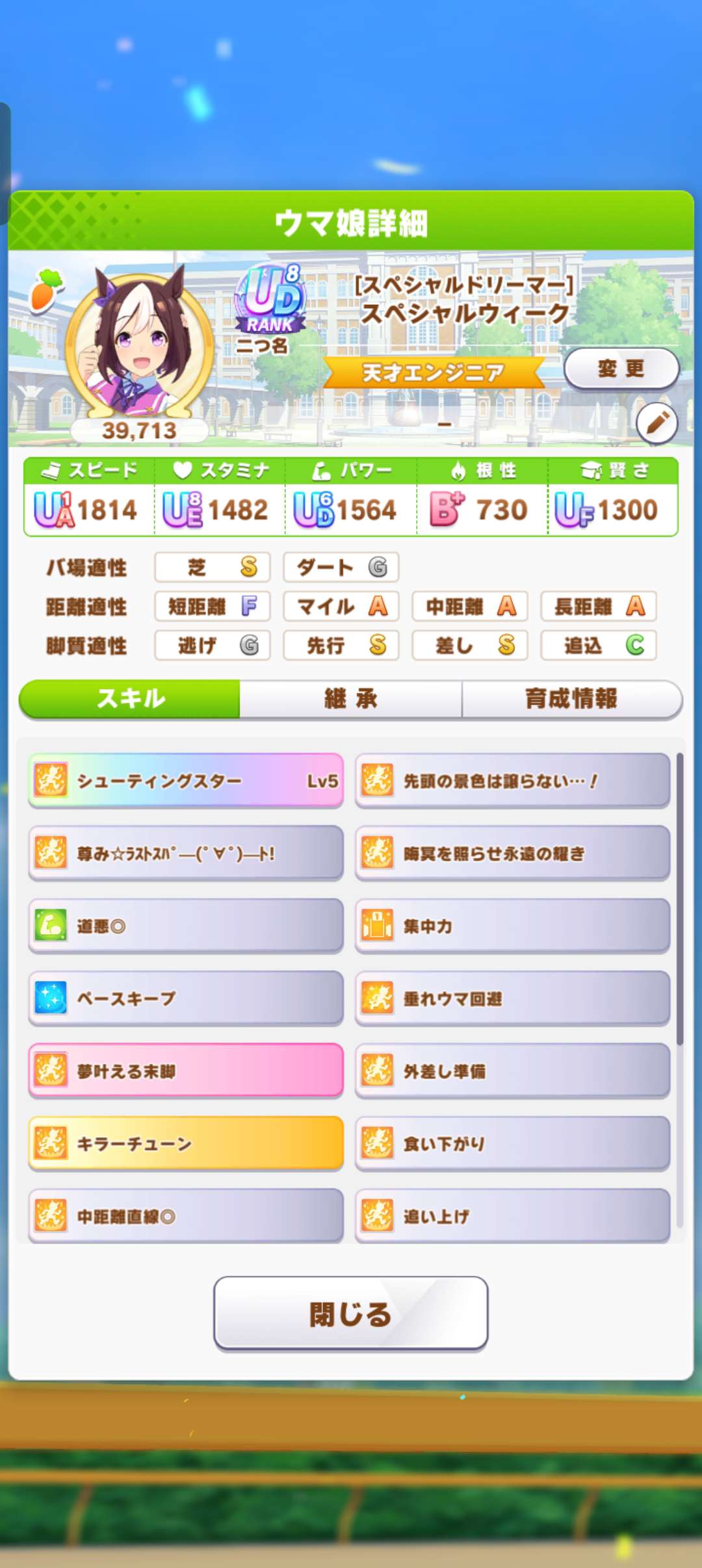Open skill シューティングスター details
Viewport: 702px width, 1568px height.
pos(186,780)
